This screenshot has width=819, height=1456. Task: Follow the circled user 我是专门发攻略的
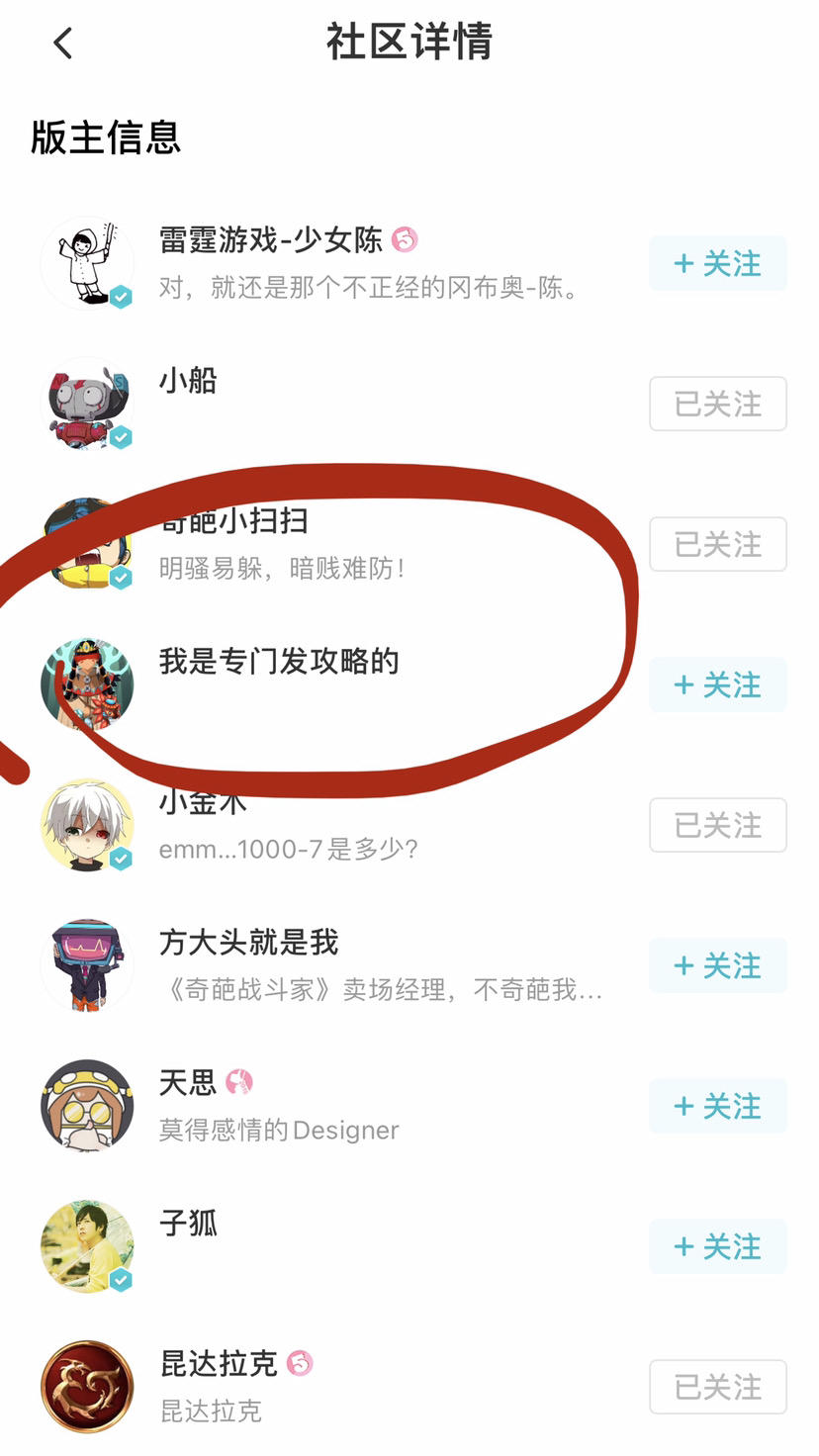point(718,684)
